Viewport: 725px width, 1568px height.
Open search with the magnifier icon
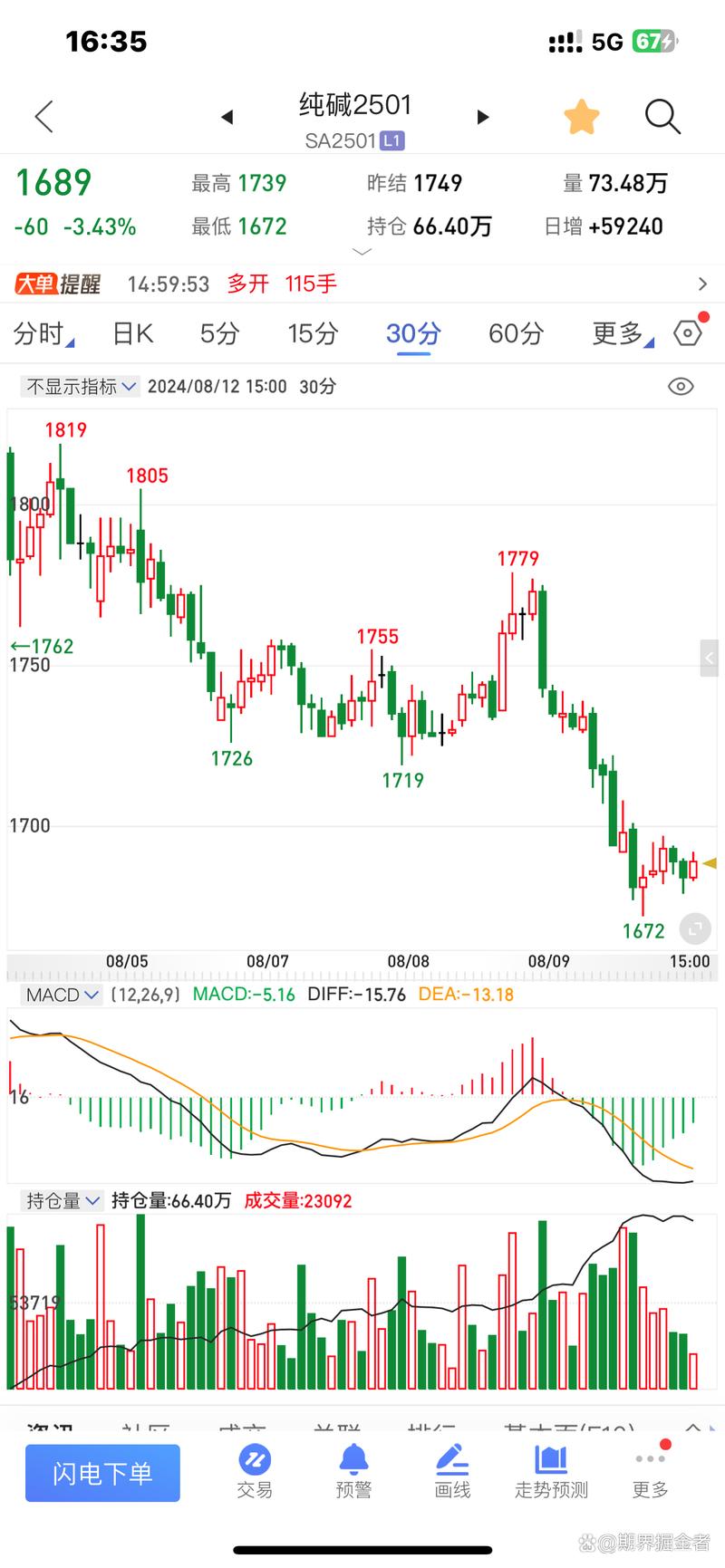(662, 117)
